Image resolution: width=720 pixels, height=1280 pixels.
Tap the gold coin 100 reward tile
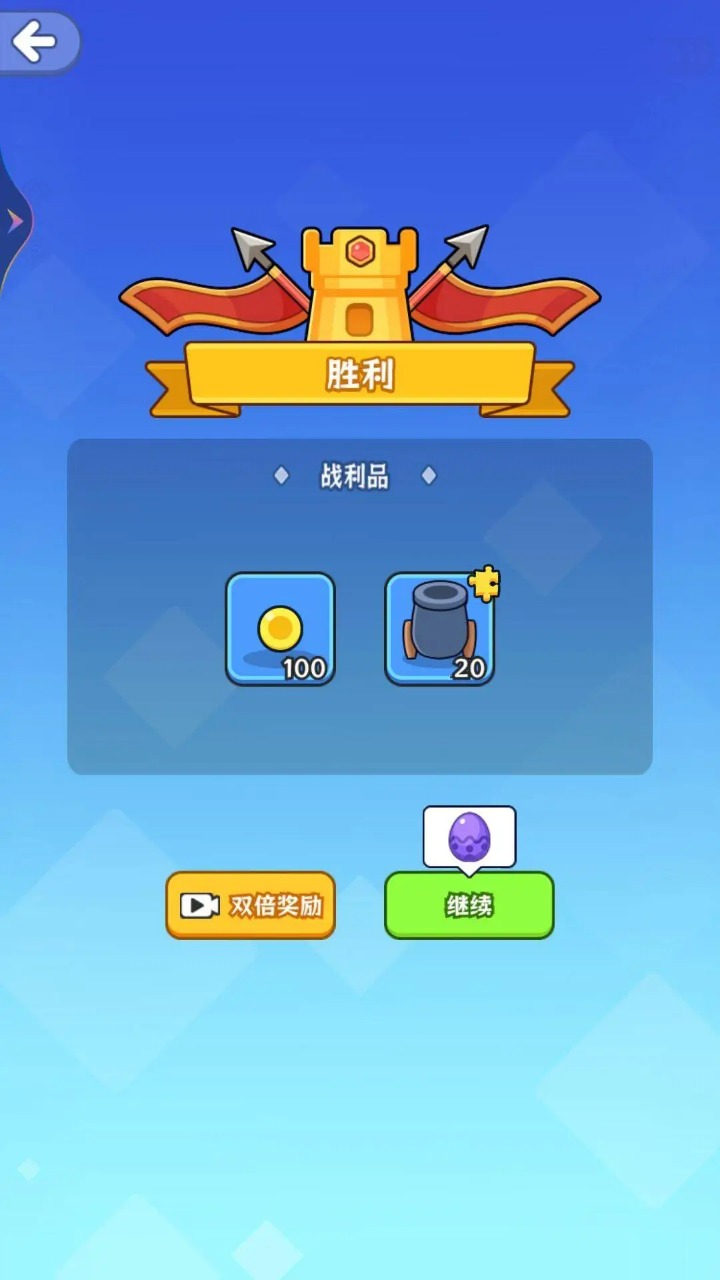coord(280,629)
